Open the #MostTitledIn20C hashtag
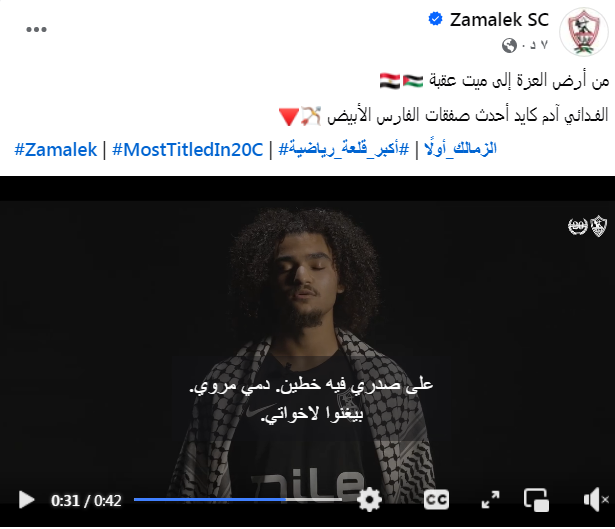Viewport: 615px width, 529px height. pos(187,150)
